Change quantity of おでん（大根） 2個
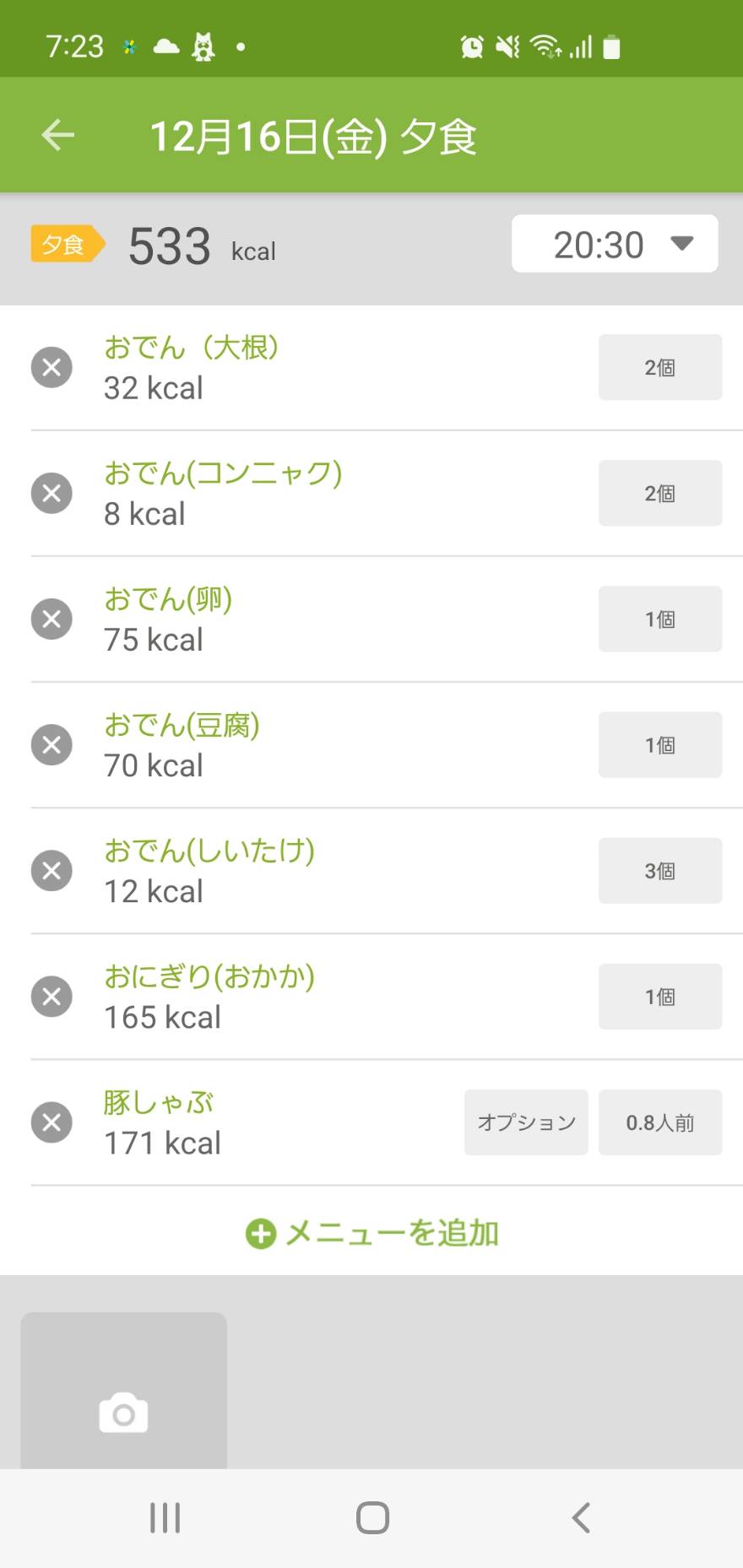Viewport: 743px width, 1568px height. tap(660, 367)
